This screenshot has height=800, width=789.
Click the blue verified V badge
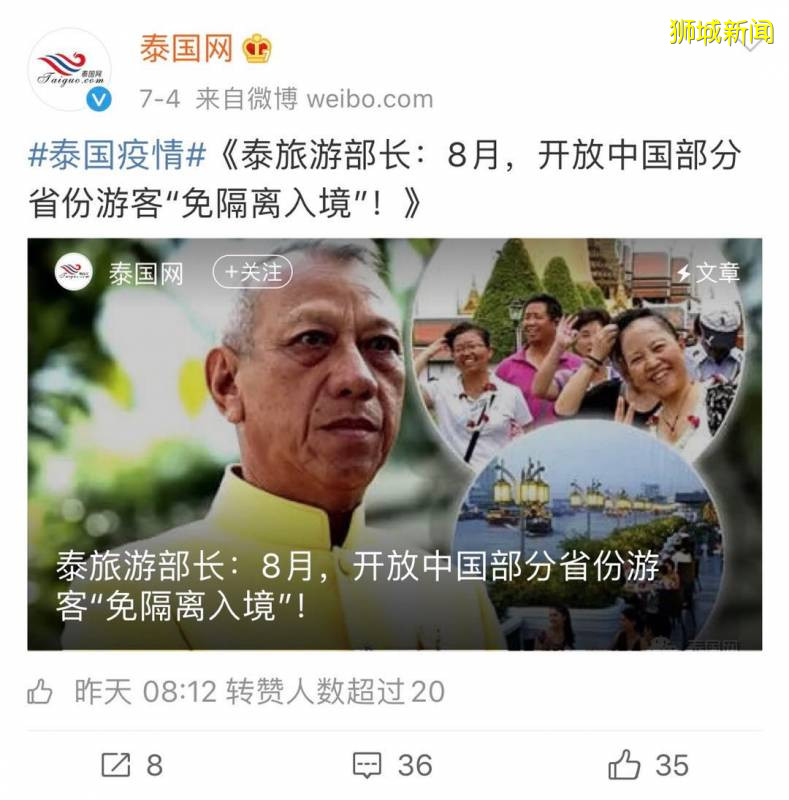point(95,98)
